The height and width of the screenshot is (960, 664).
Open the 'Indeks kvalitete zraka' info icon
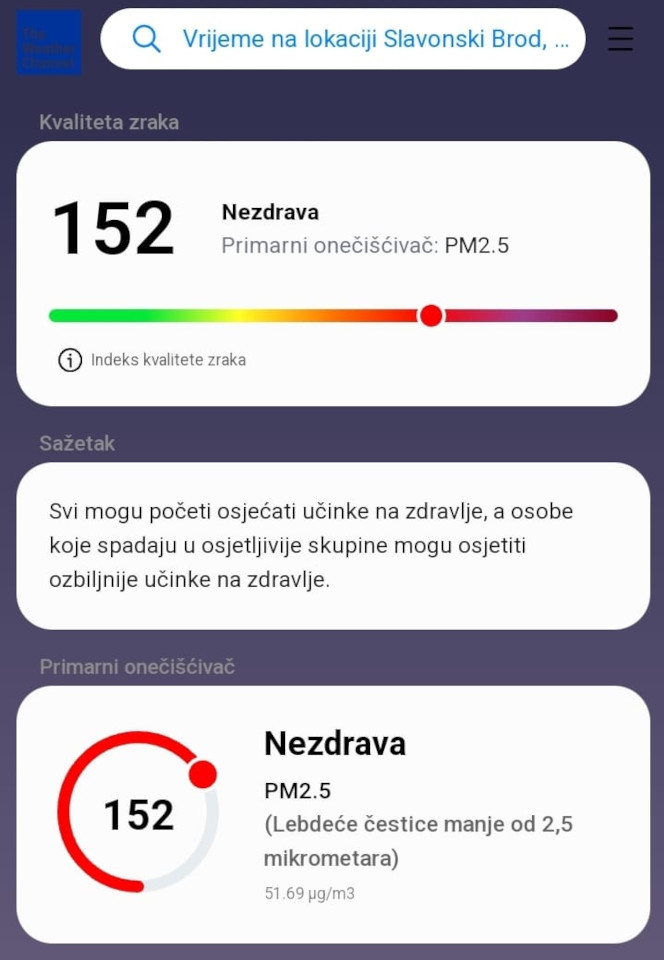(x=70, y=360)
